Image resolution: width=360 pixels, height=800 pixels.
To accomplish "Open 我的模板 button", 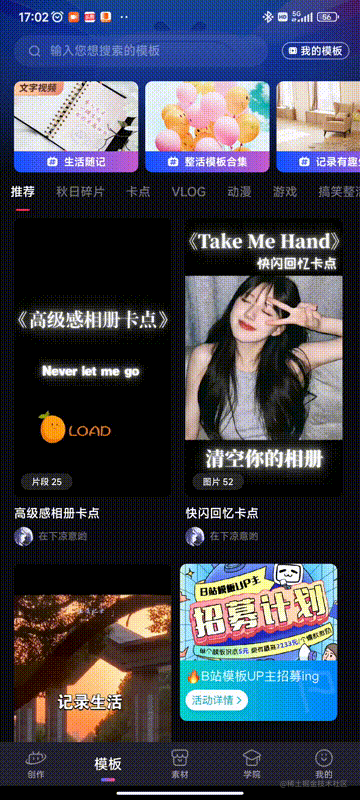I will point(316,51).
